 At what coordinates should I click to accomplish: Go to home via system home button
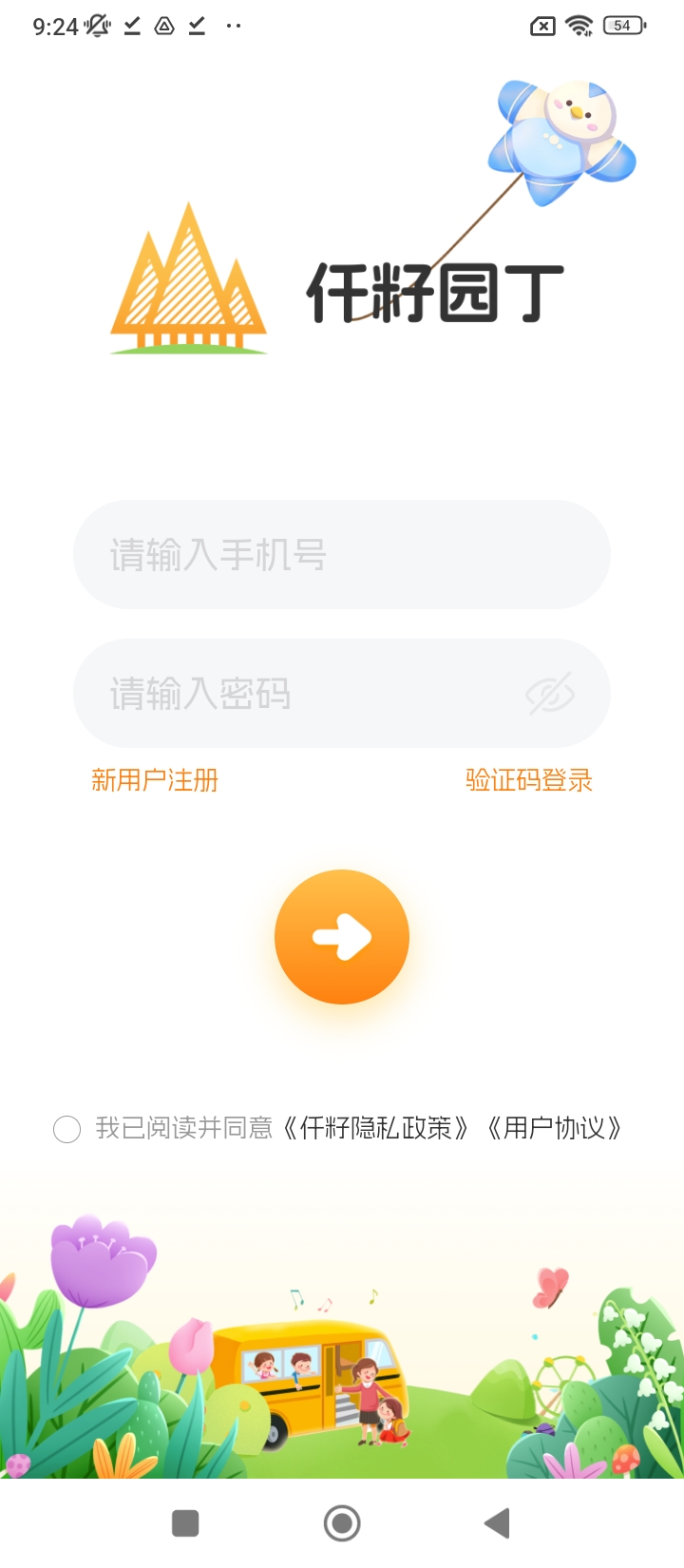click(x=342, y=1523)
